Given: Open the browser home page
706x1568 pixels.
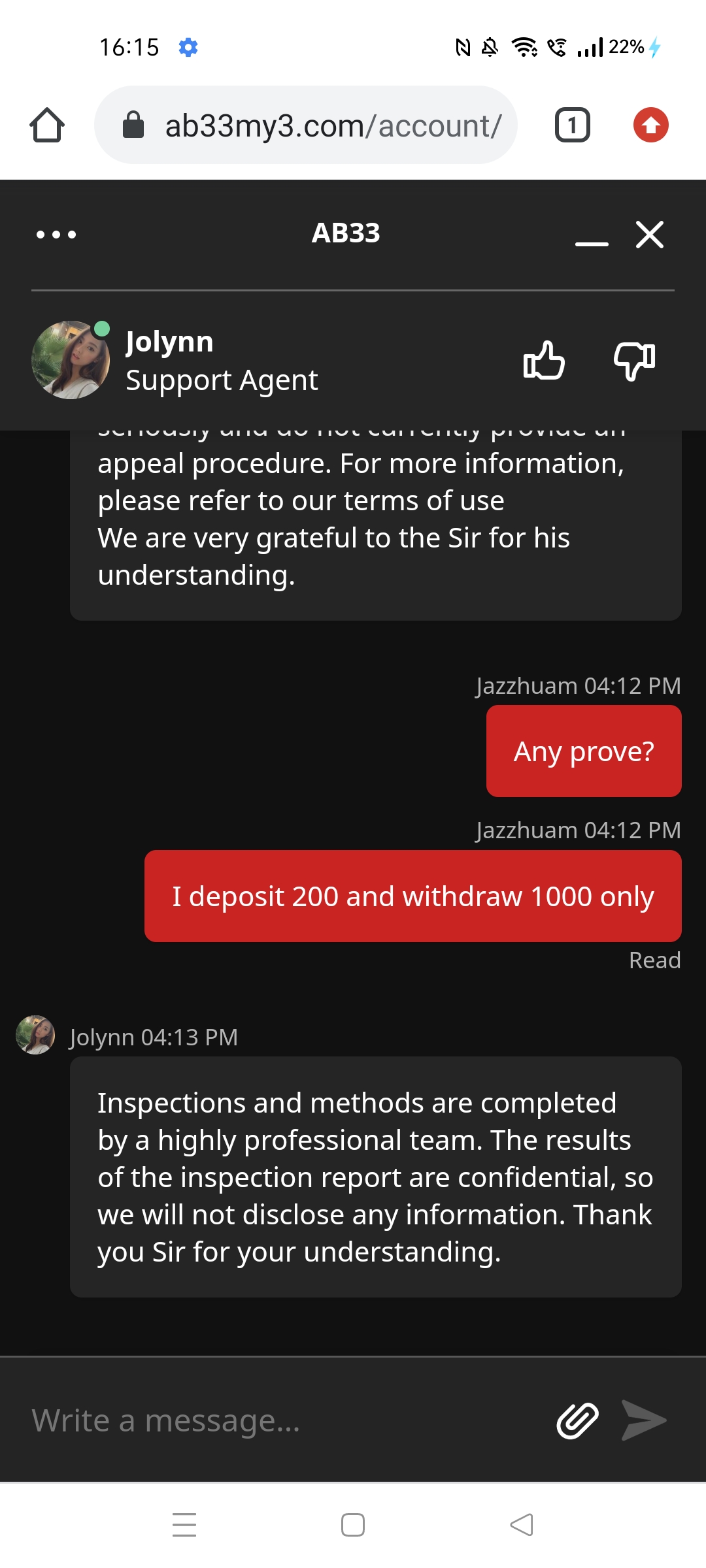Looking at the screenshot, I should tap(47, 125).
